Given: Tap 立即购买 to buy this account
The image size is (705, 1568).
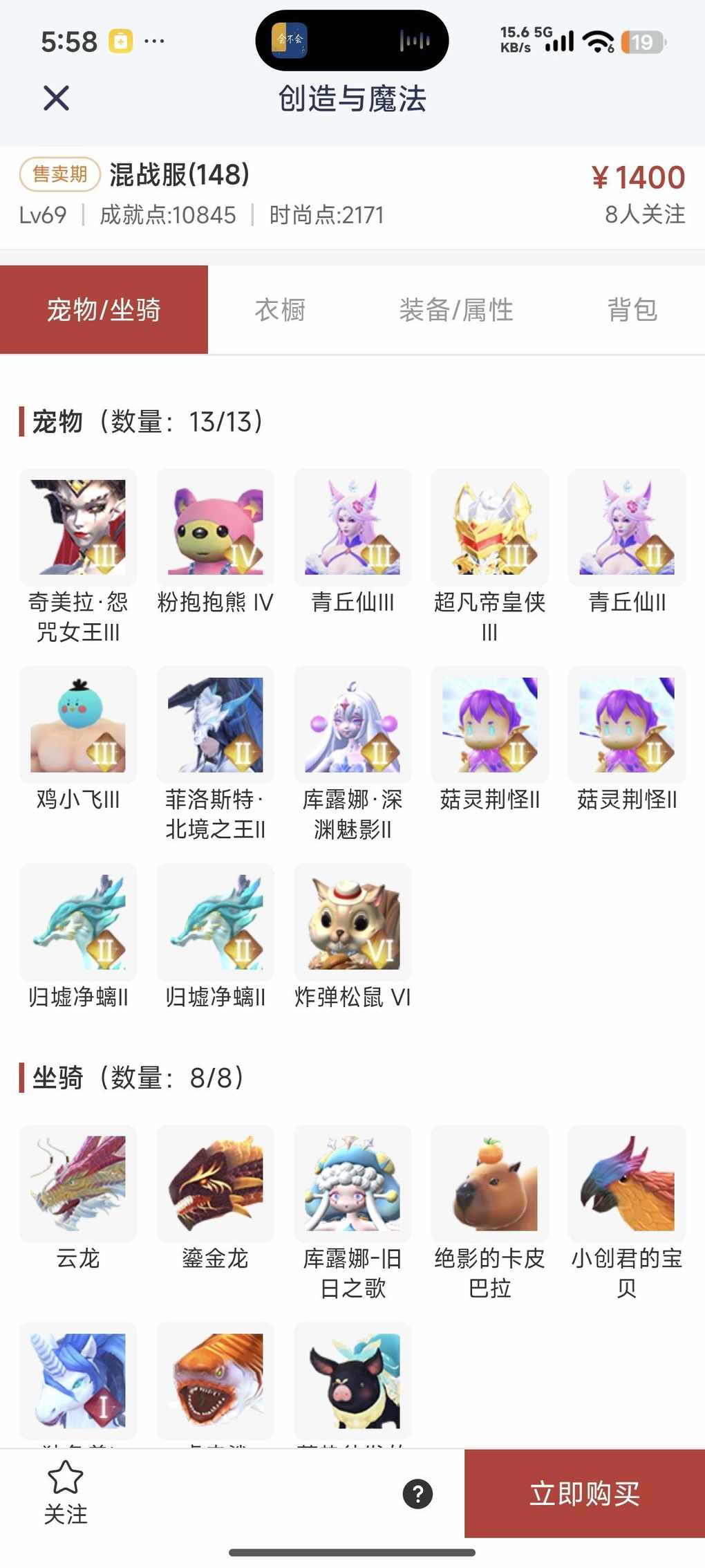Looking at the screenshot, I should [x=584, y=1493].
